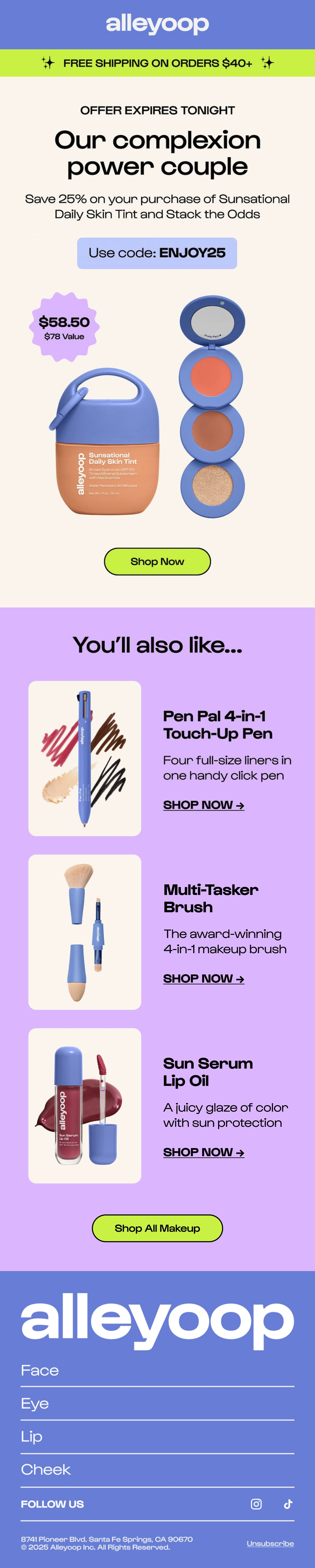View the Pen Pal 4-in-1 pen image
The image size is (315, 1568).
pyautogui.click(x=85, y=759)
